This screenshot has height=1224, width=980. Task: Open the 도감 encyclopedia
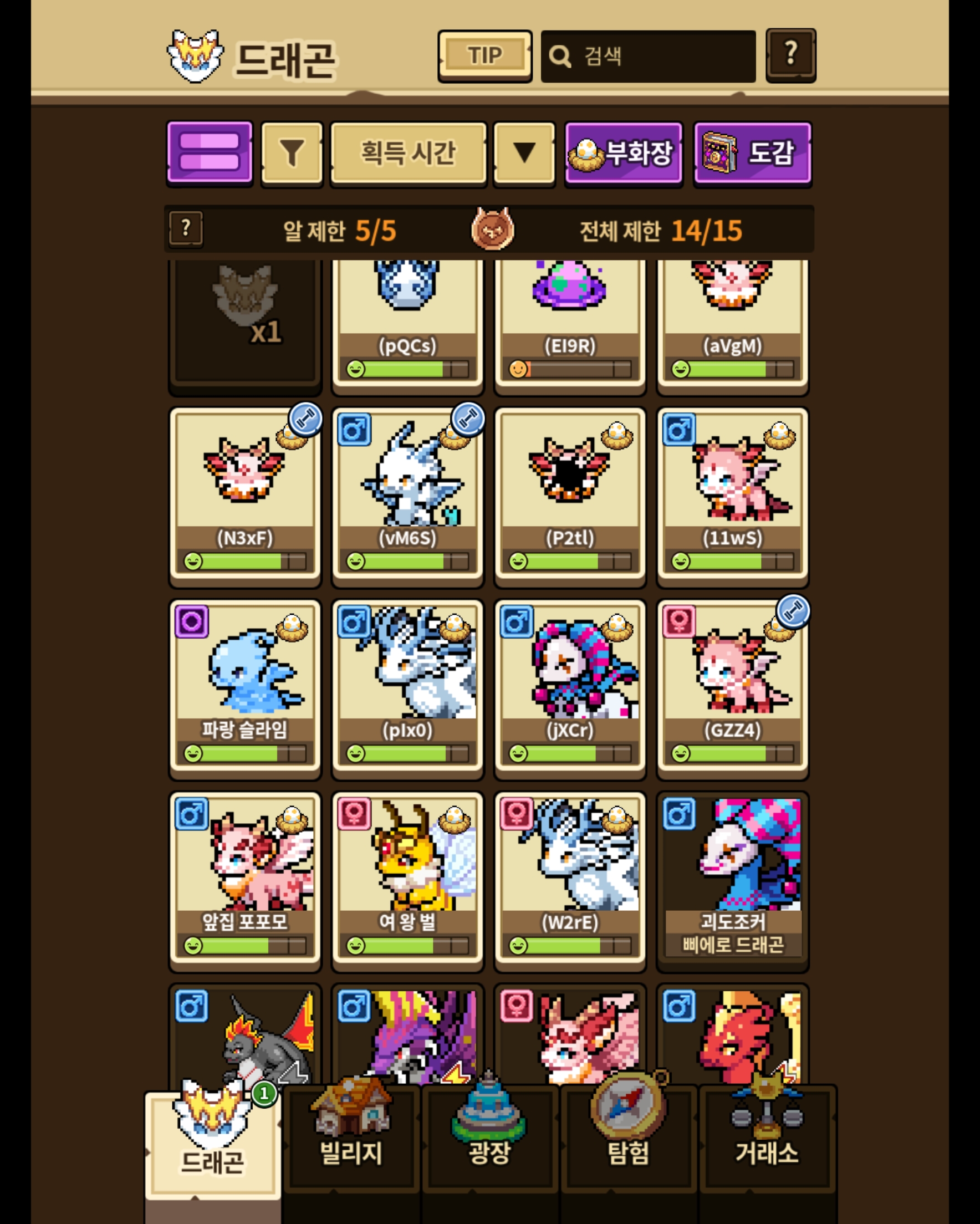point(752,152)
